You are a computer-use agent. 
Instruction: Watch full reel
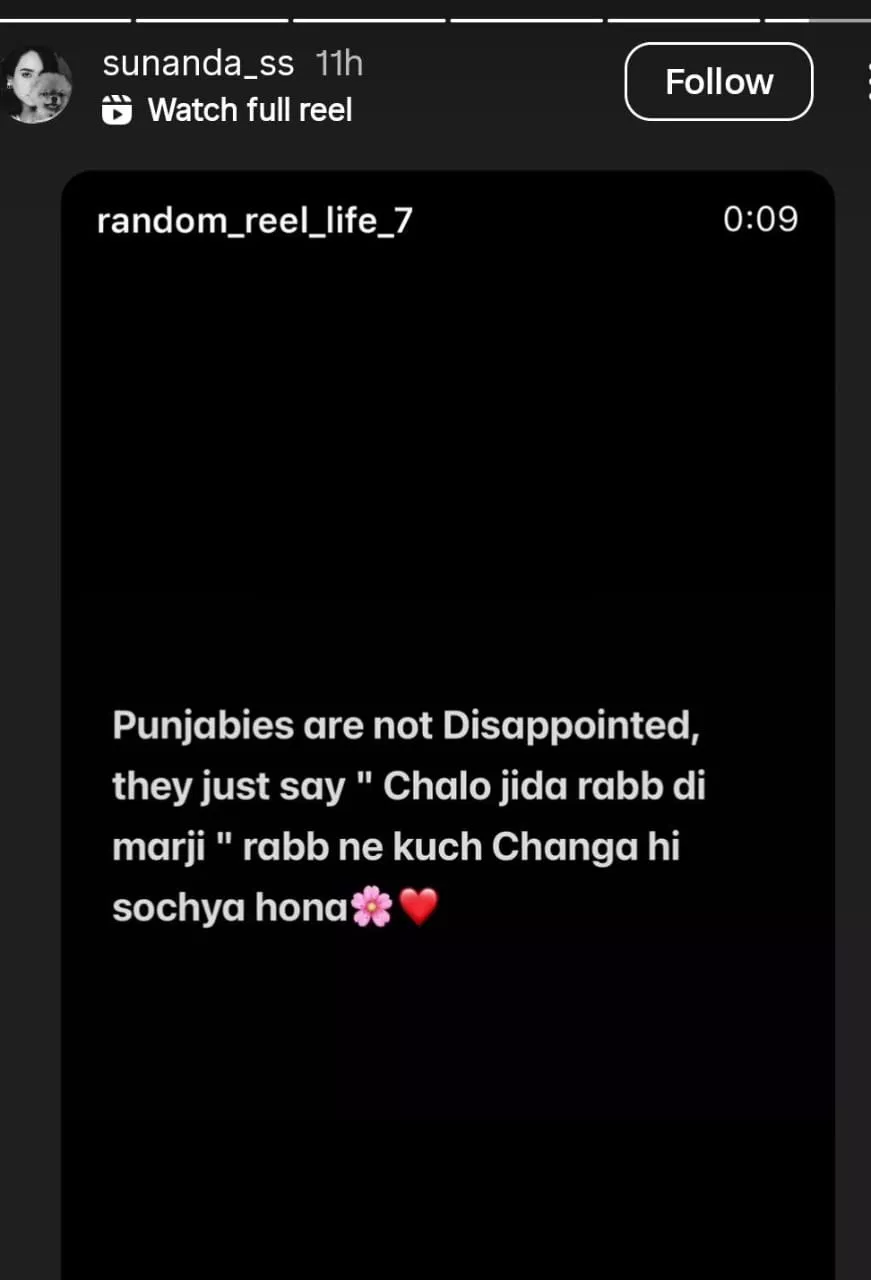[x=249, y=109]
